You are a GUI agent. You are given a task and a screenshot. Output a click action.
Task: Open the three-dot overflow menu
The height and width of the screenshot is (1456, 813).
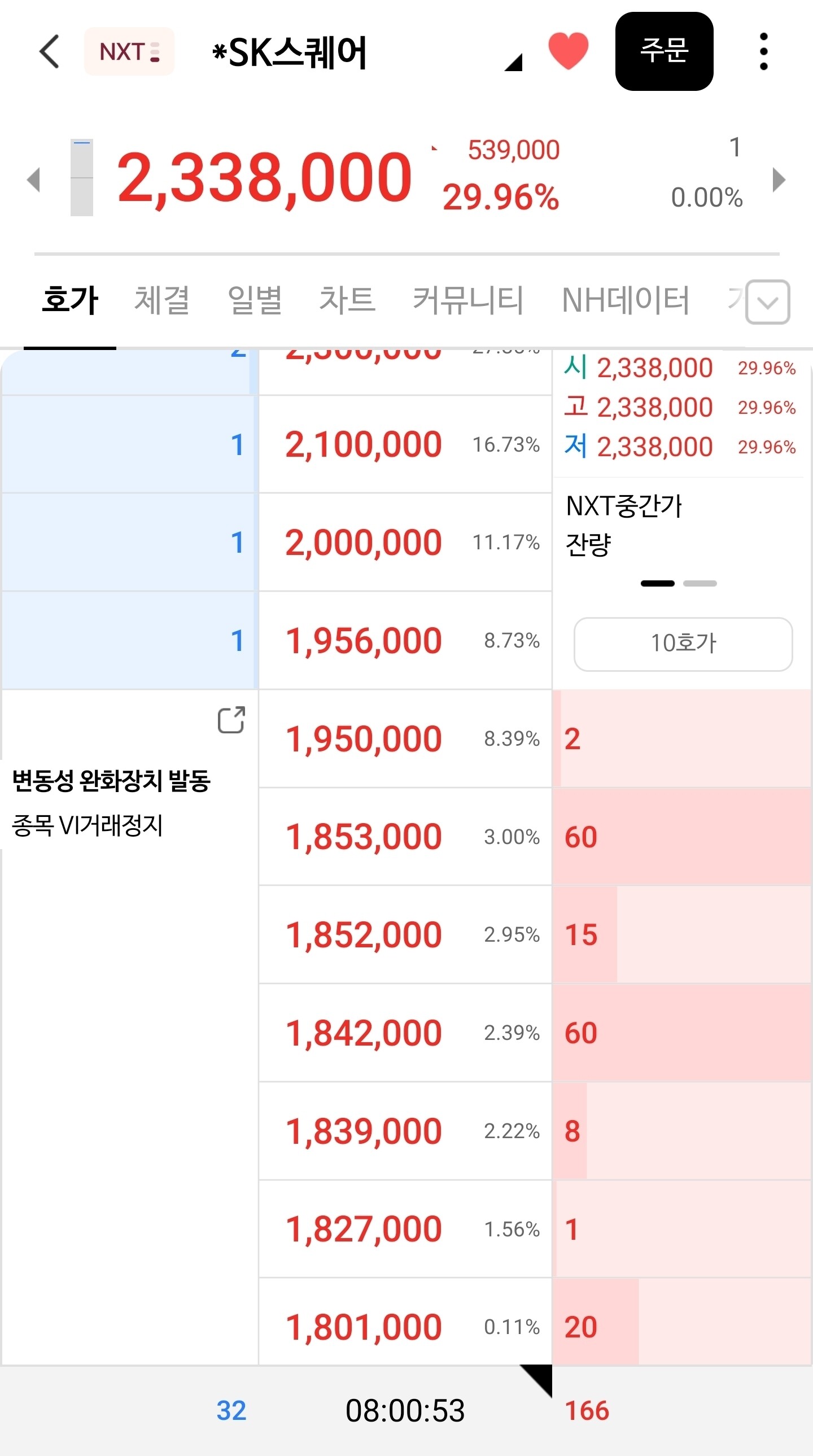pyautogui.click(x=764, y=51)
